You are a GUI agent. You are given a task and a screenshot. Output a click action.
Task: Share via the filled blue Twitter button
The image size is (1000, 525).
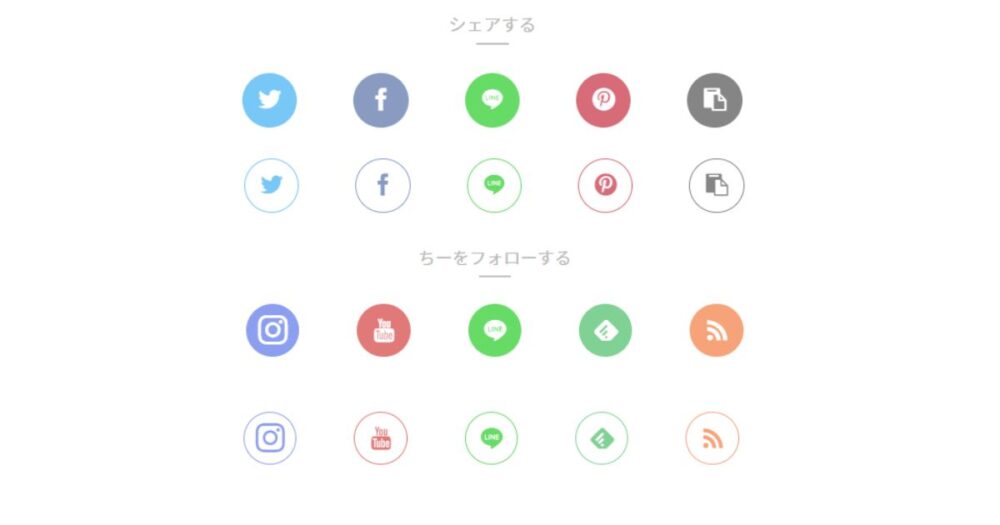[x=269, y=100]
